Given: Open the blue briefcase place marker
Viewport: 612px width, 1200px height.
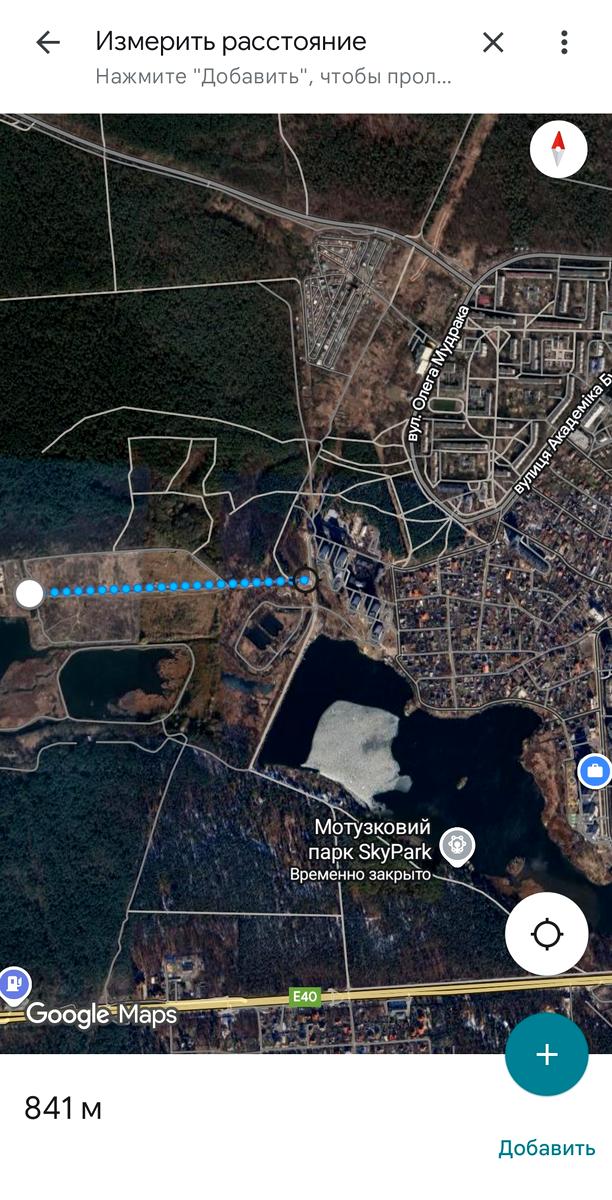Looking at the screenshot, I should [594, 771].
